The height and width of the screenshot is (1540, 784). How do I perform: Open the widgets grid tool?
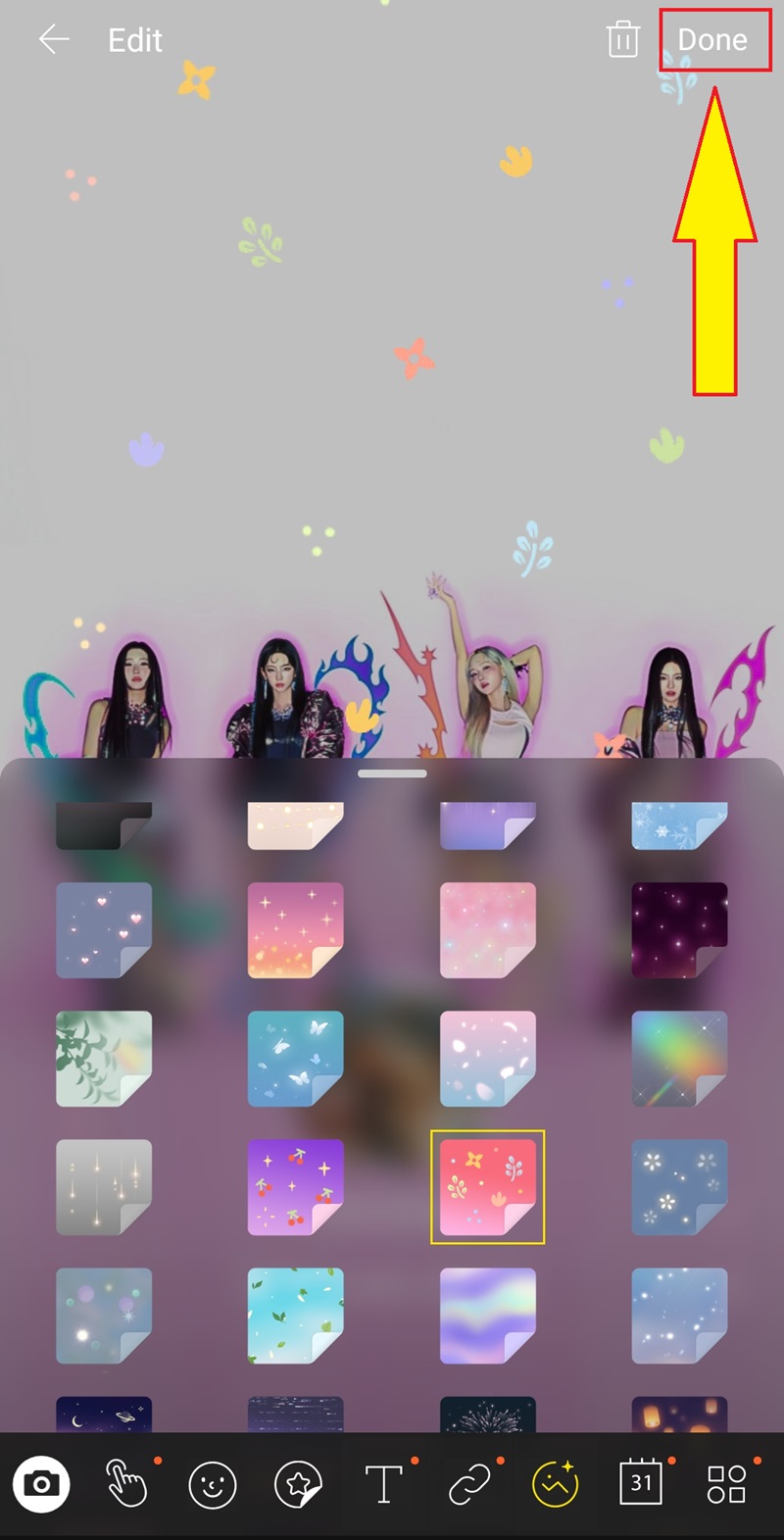726,1484
